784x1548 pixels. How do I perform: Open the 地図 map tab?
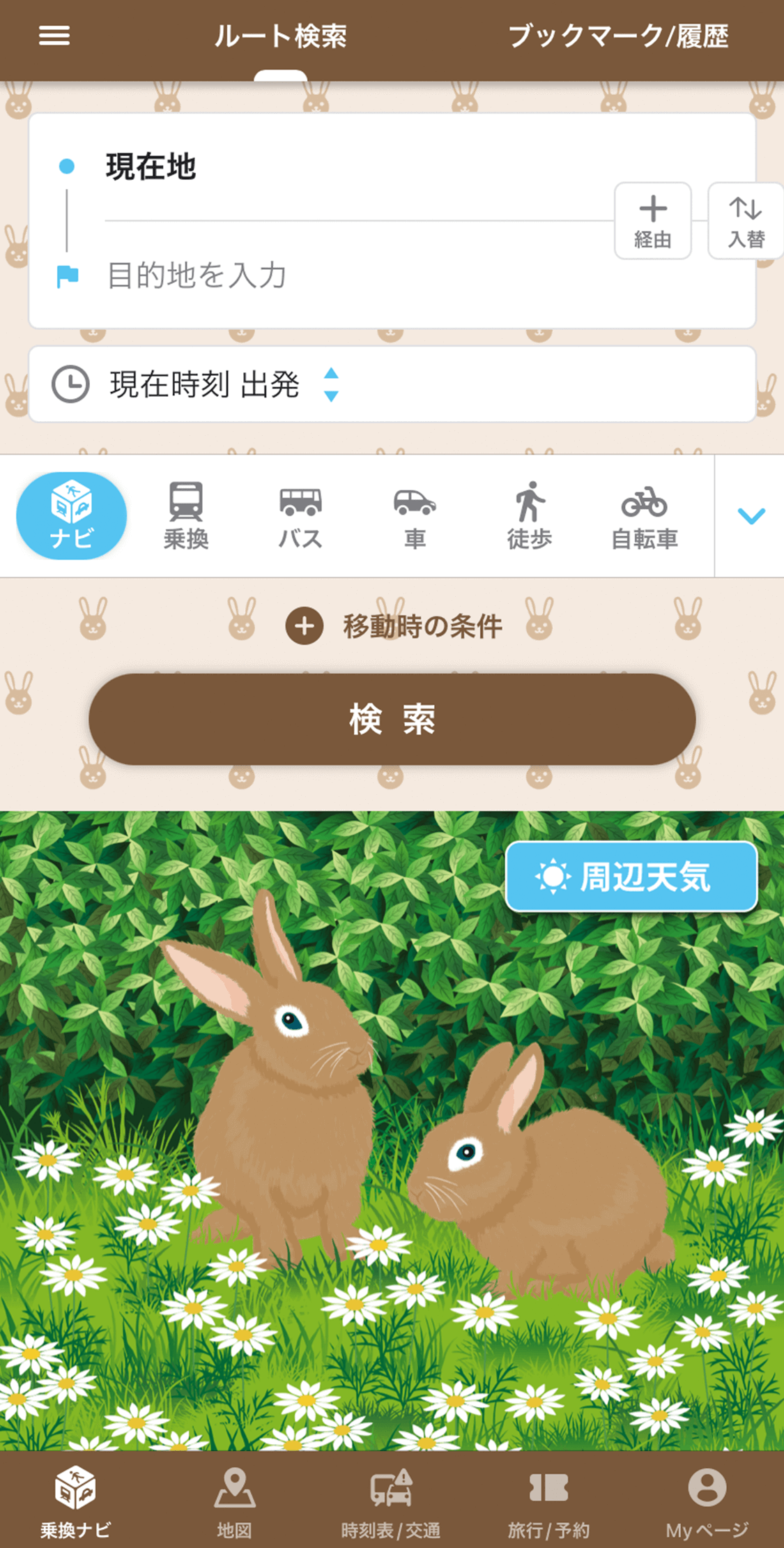point(234,1501)
